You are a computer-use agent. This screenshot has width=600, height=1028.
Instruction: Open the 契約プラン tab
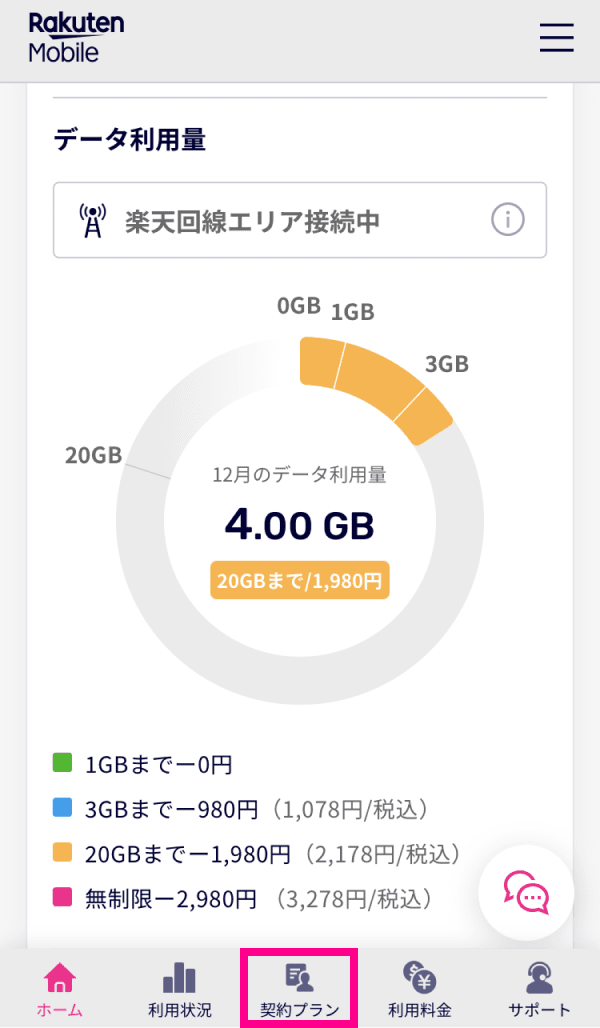click(300, 989)
